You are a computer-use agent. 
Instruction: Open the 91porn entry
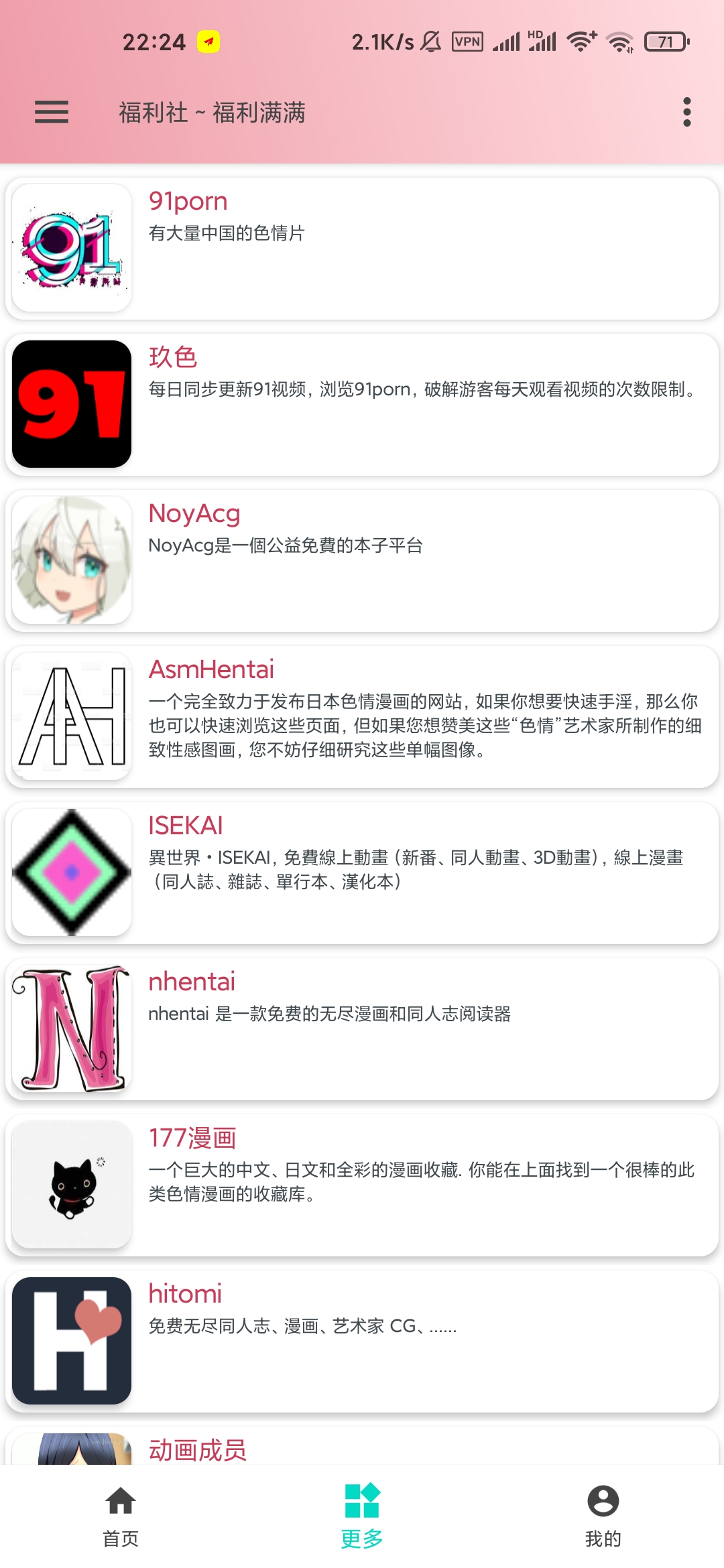362,249
